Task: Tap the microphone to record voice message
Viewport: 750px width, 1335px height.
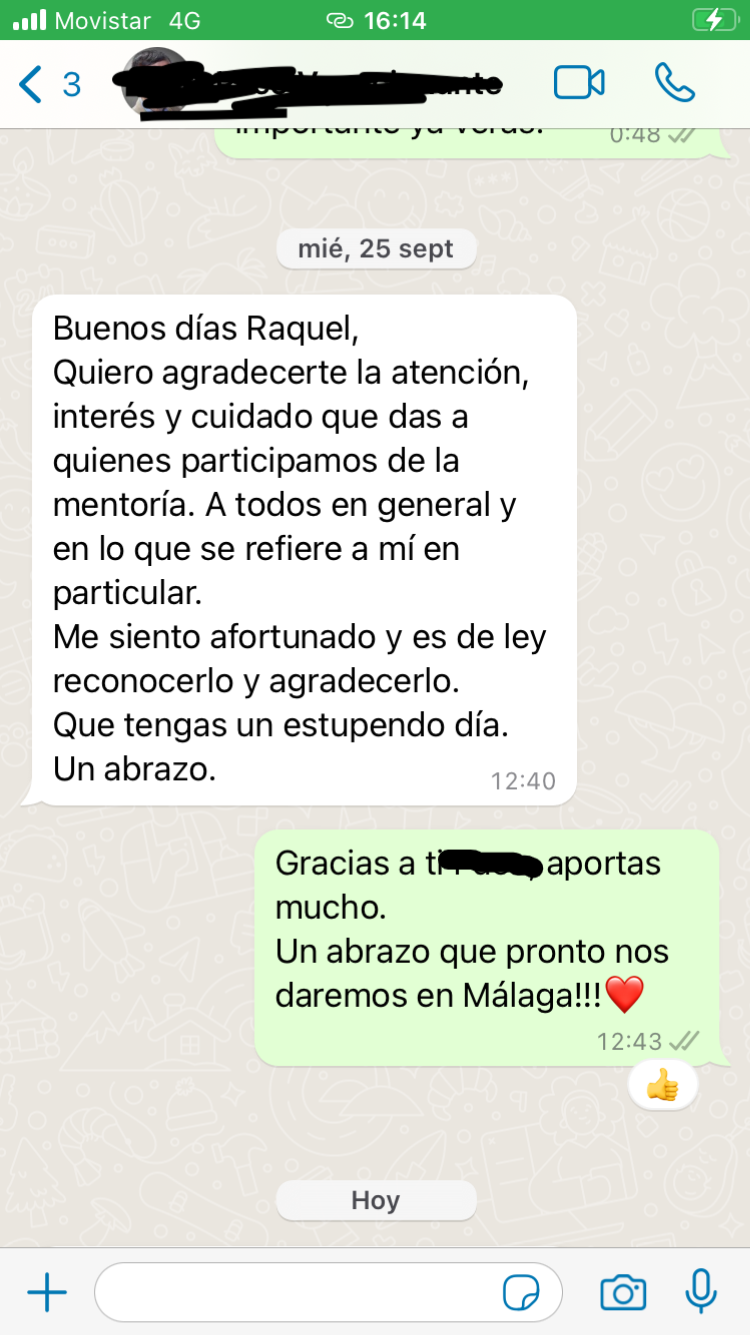Action: point(701,1293)
